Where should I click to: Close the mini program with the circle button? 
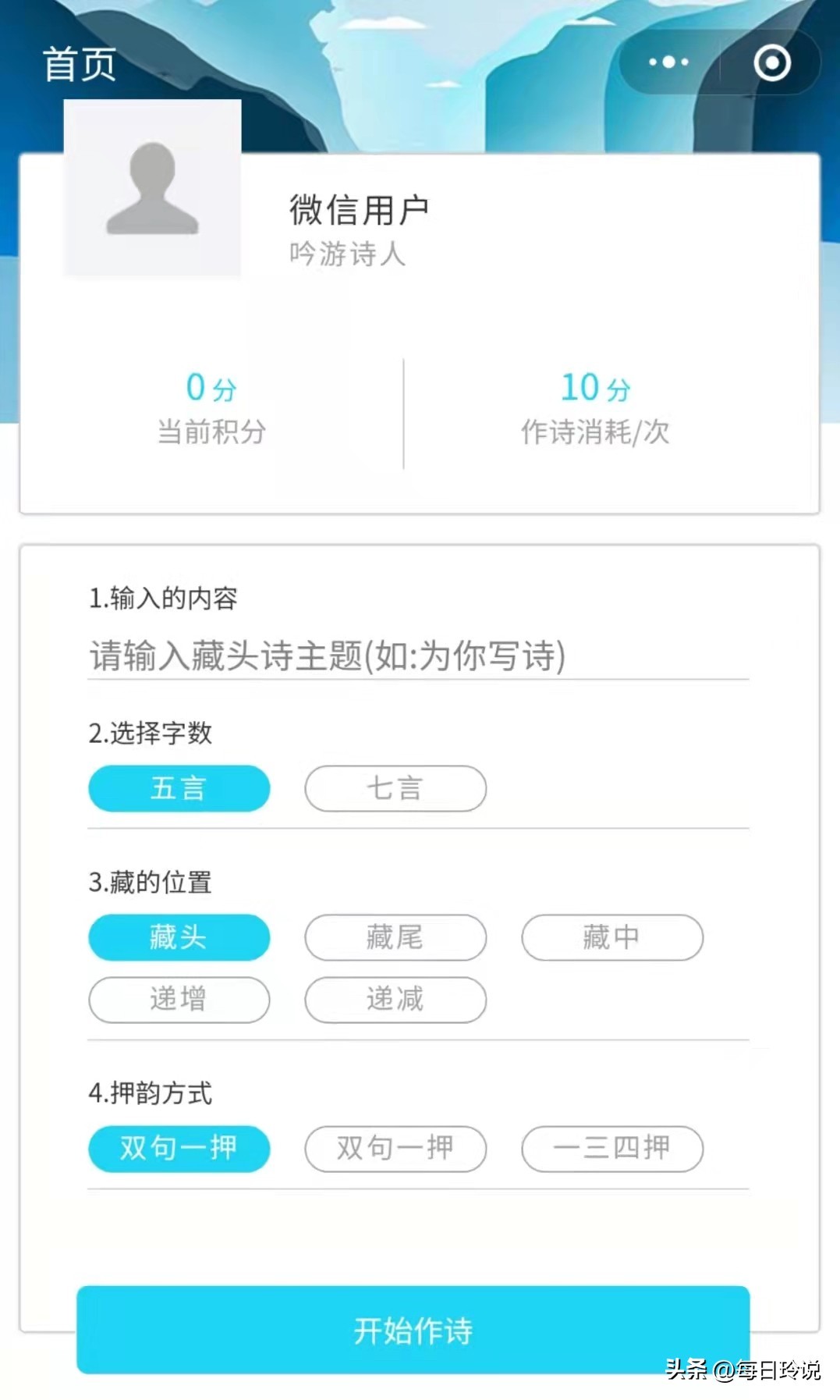771,62
